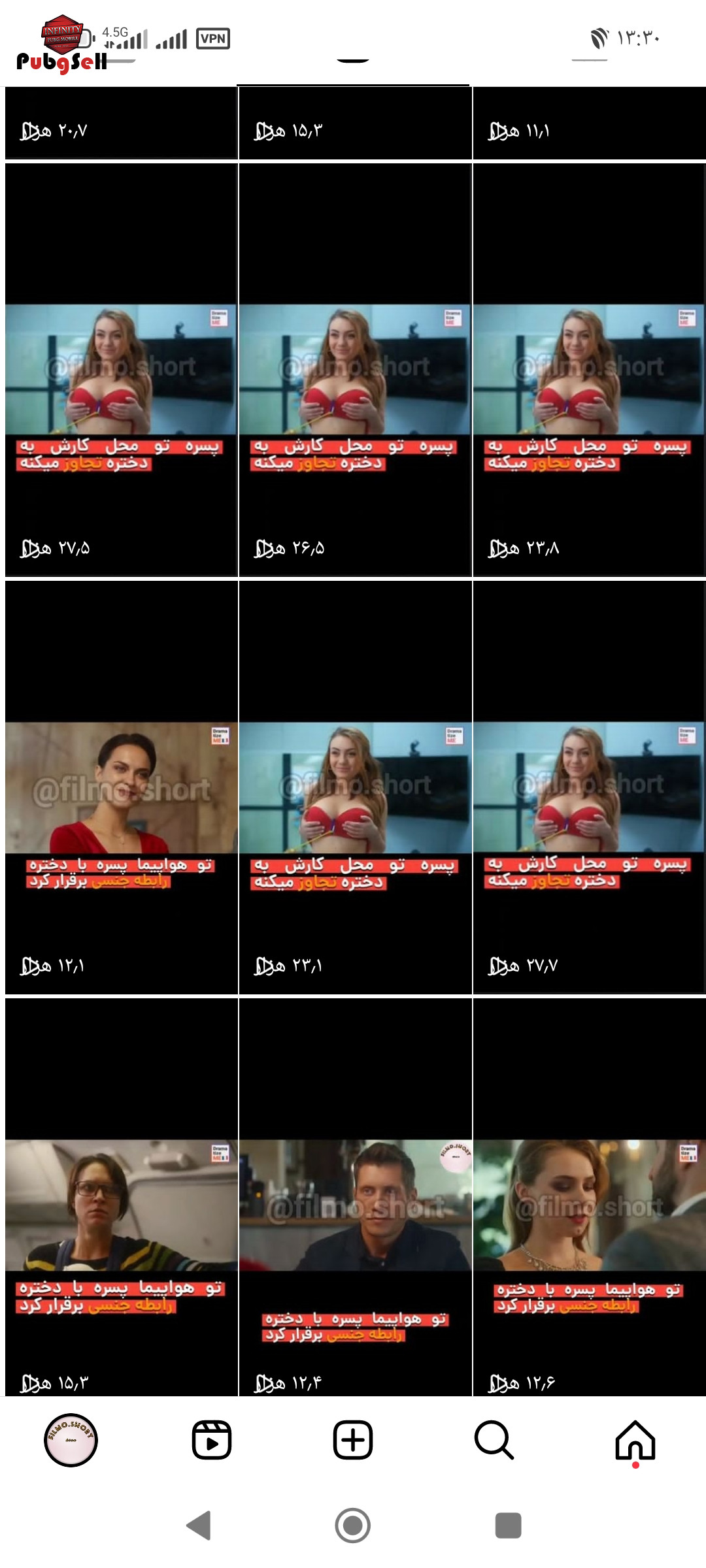Viewport: 706px width, 1568px height.
Task: Open the reel with ۲۷٫۵ thousand views
Action: pos(121,370)
